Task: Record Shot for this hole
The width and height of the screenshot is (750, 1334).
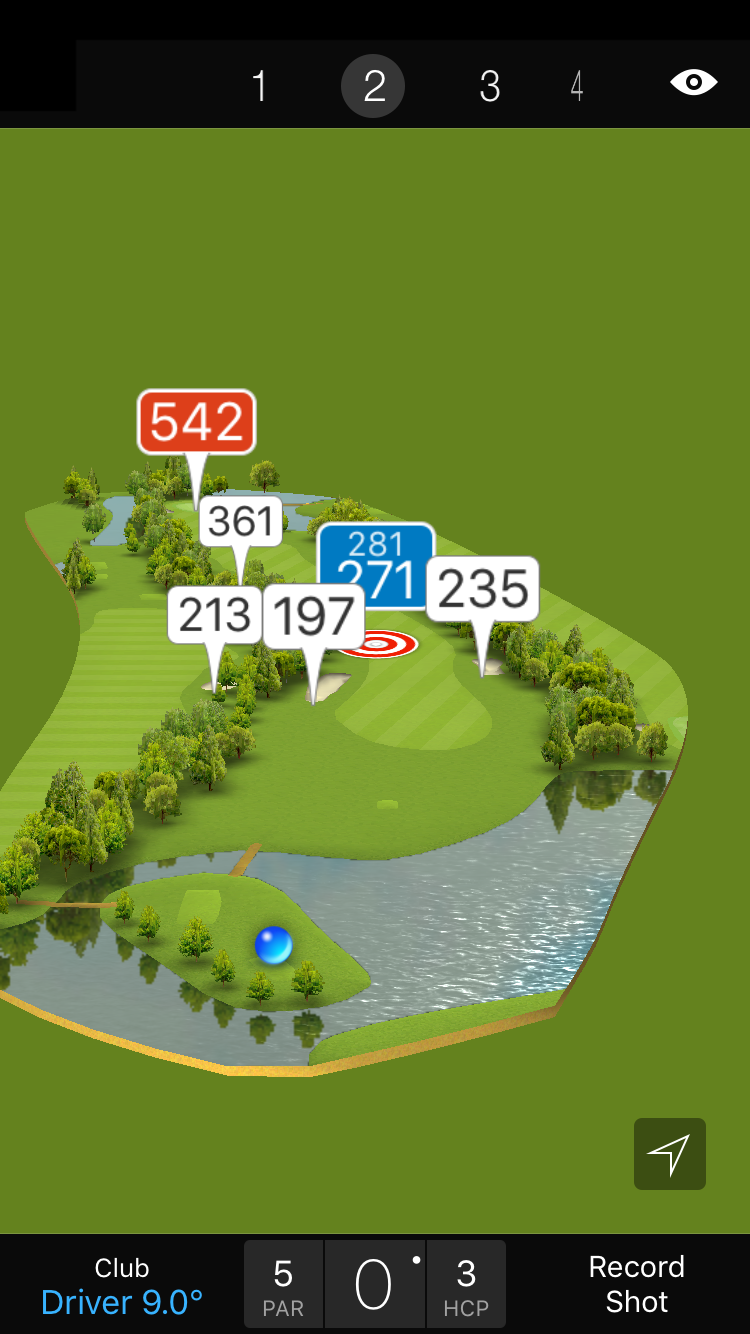Action: tap(636, 1284)
